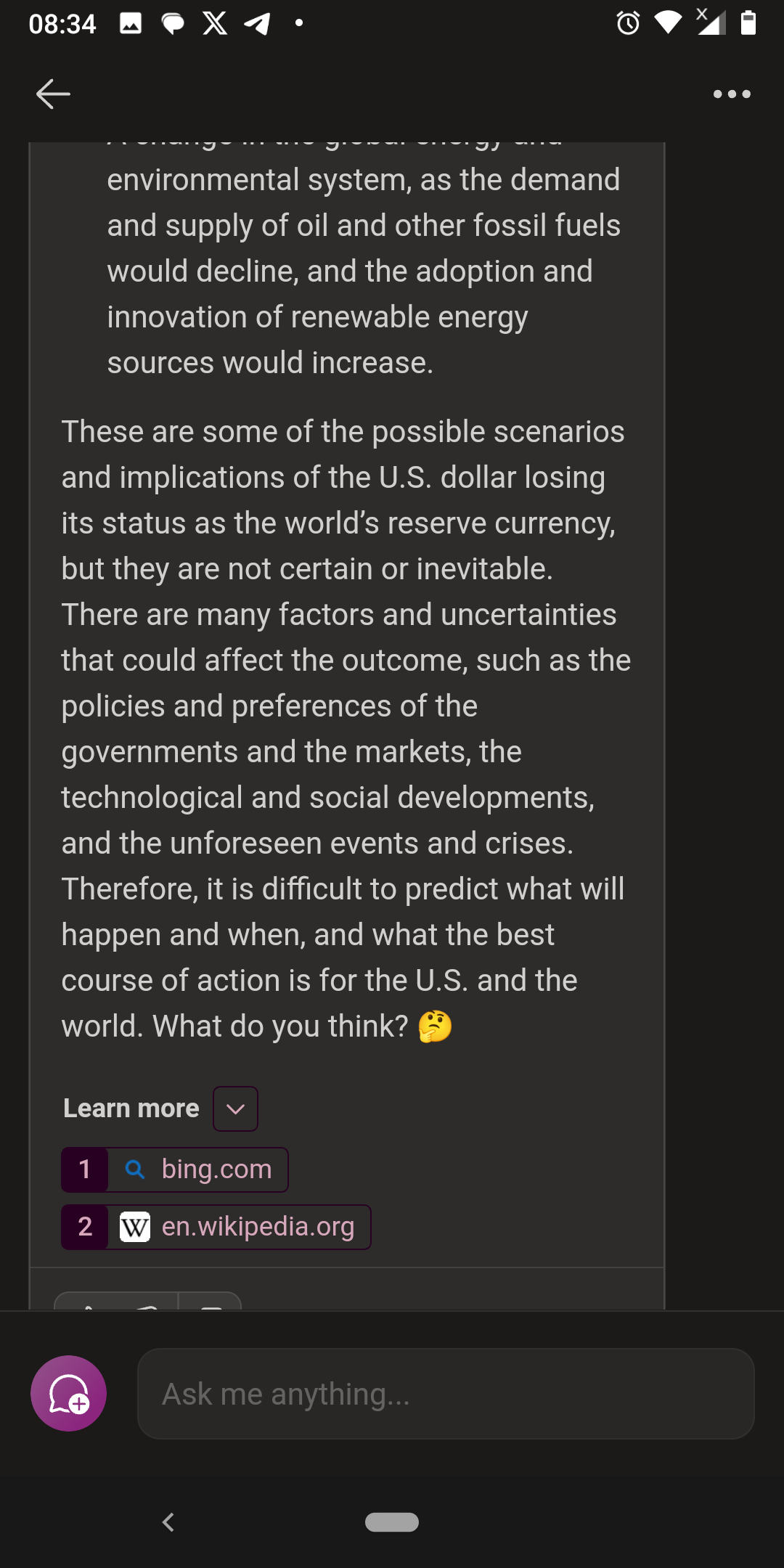Focus the Ask me anything field
The width and height of the screenshot is (784, 1568).
coord(446,1394)
